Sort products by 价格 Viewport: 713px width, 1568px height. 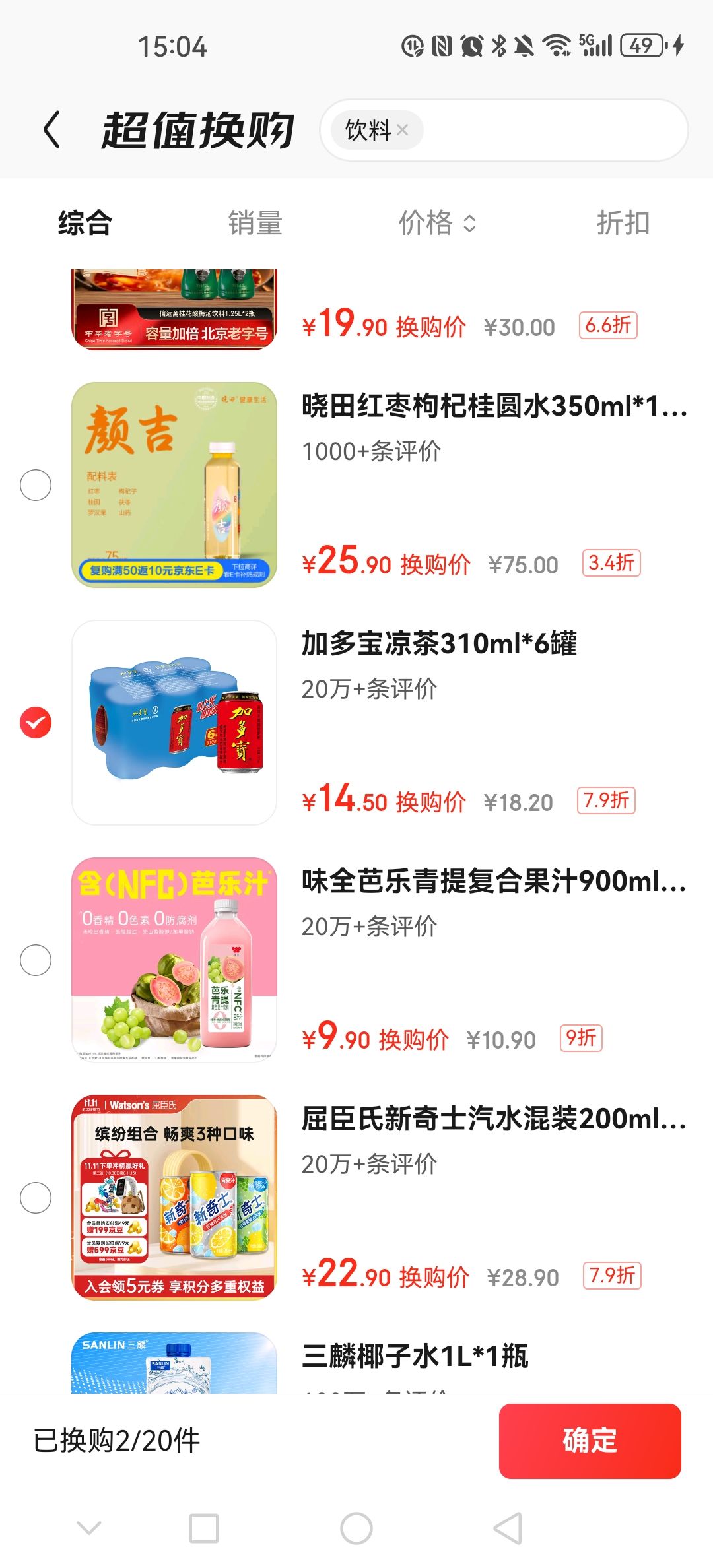(436, 222)
